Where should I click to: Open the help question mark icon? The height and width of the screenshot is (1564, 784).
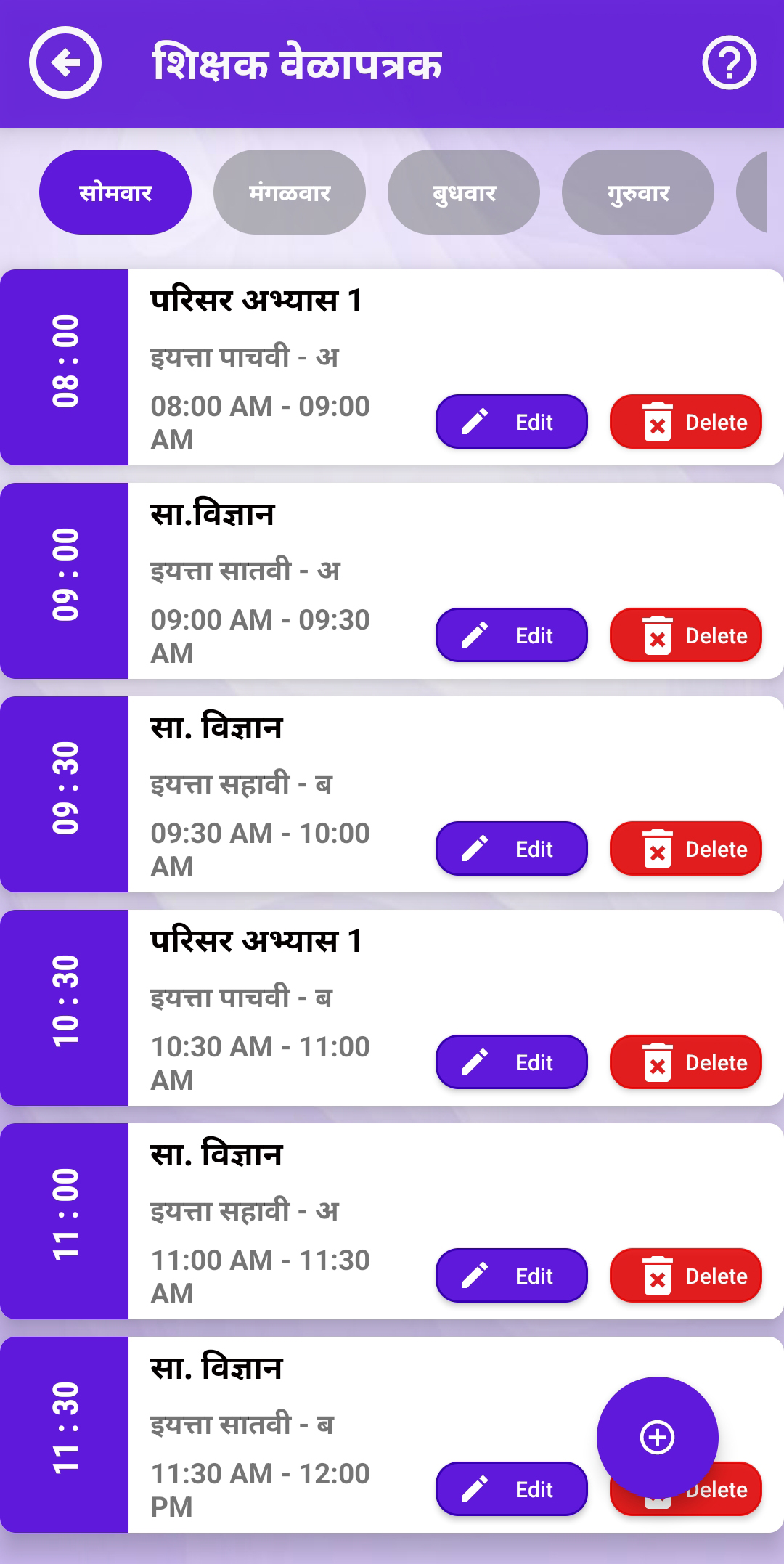(729, 62)
